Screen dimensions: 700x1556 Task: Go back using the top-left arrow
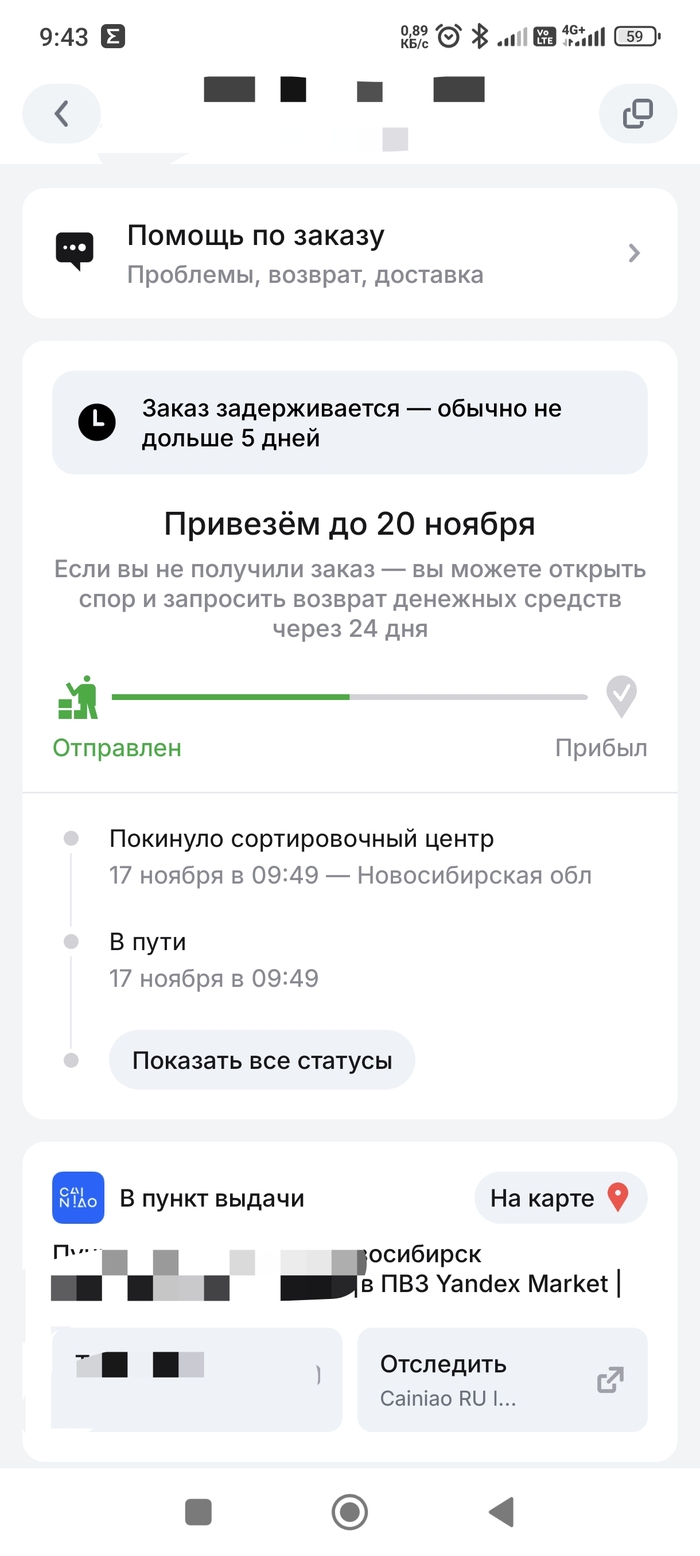click(62, 114)
